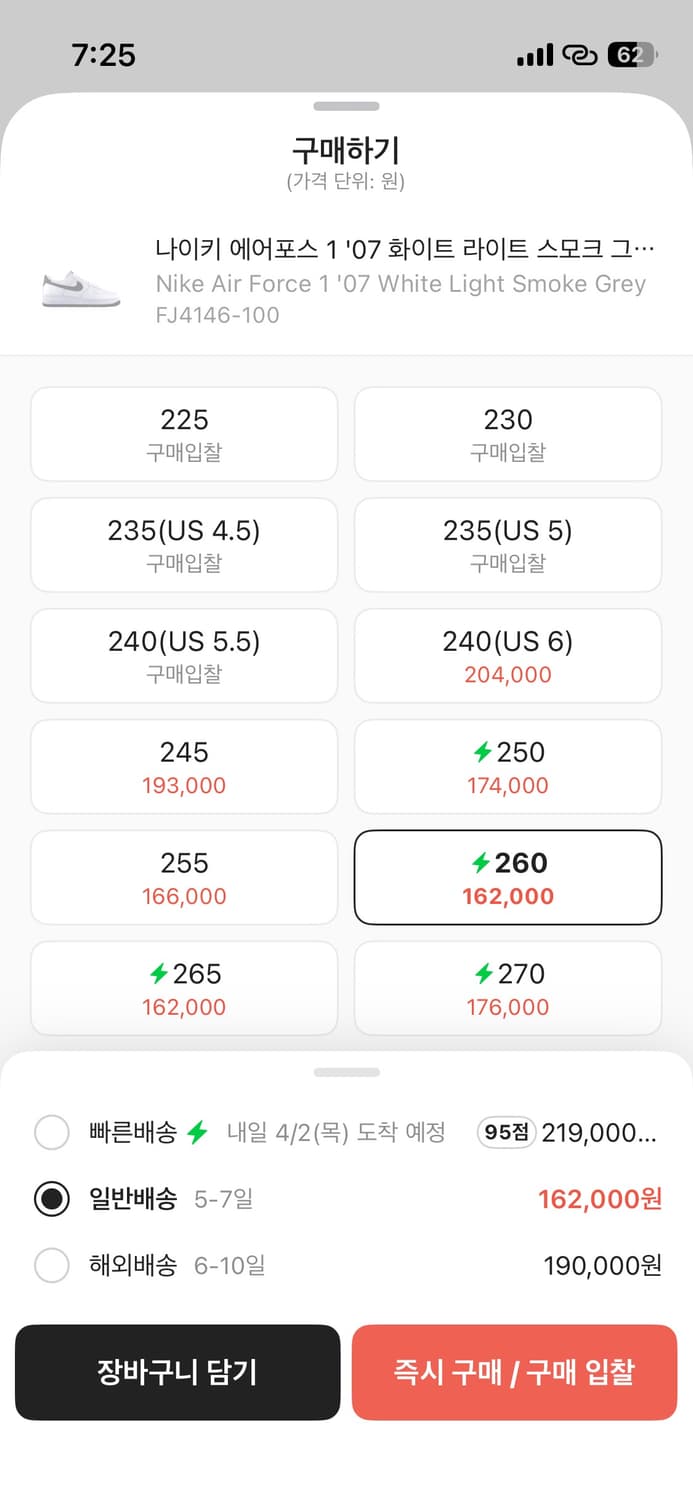
Task: Pick size 235(US 4.5)
Action: pos(184,545)
